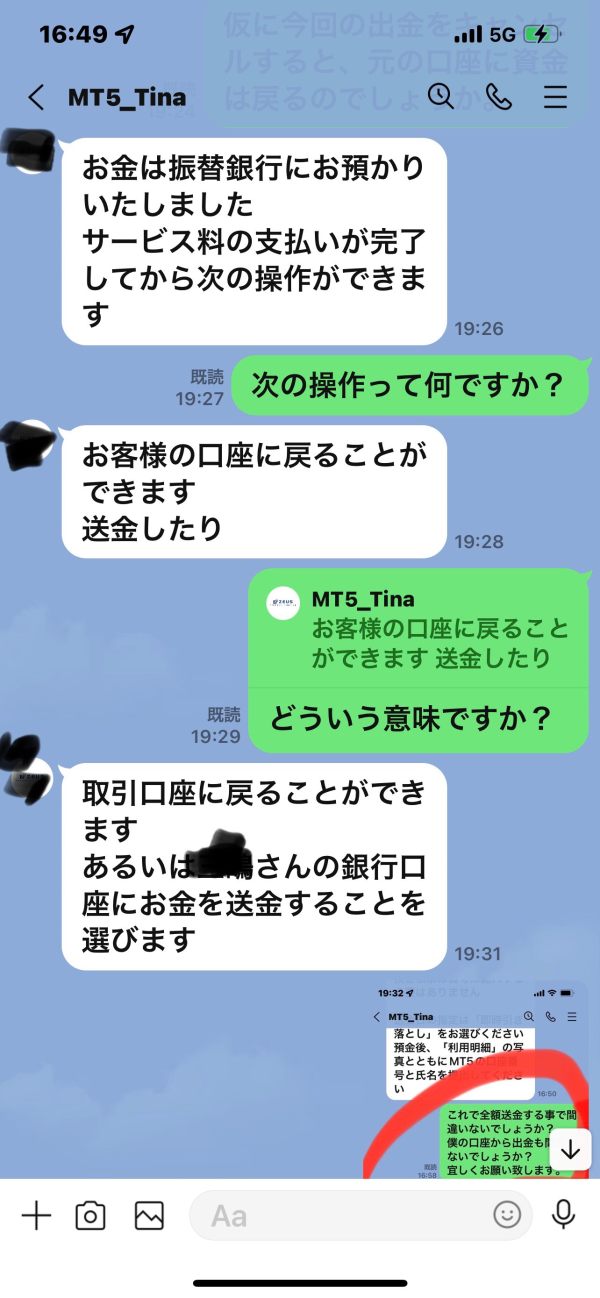Viewport: 600px width, 1298px height.
Task: Search within the MT5_Tina chat
Action: coord(441,96)
